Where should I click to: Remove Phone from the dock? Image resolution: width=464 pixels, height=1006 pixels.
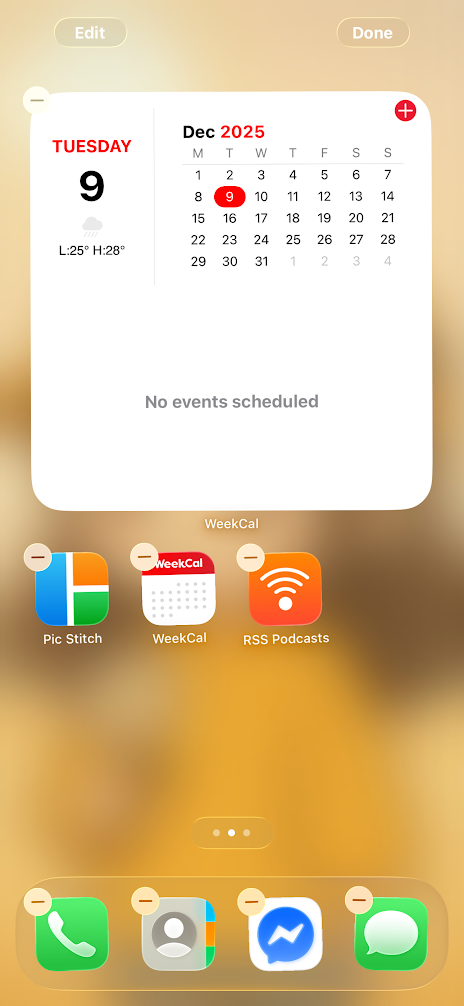pos(38,901)
